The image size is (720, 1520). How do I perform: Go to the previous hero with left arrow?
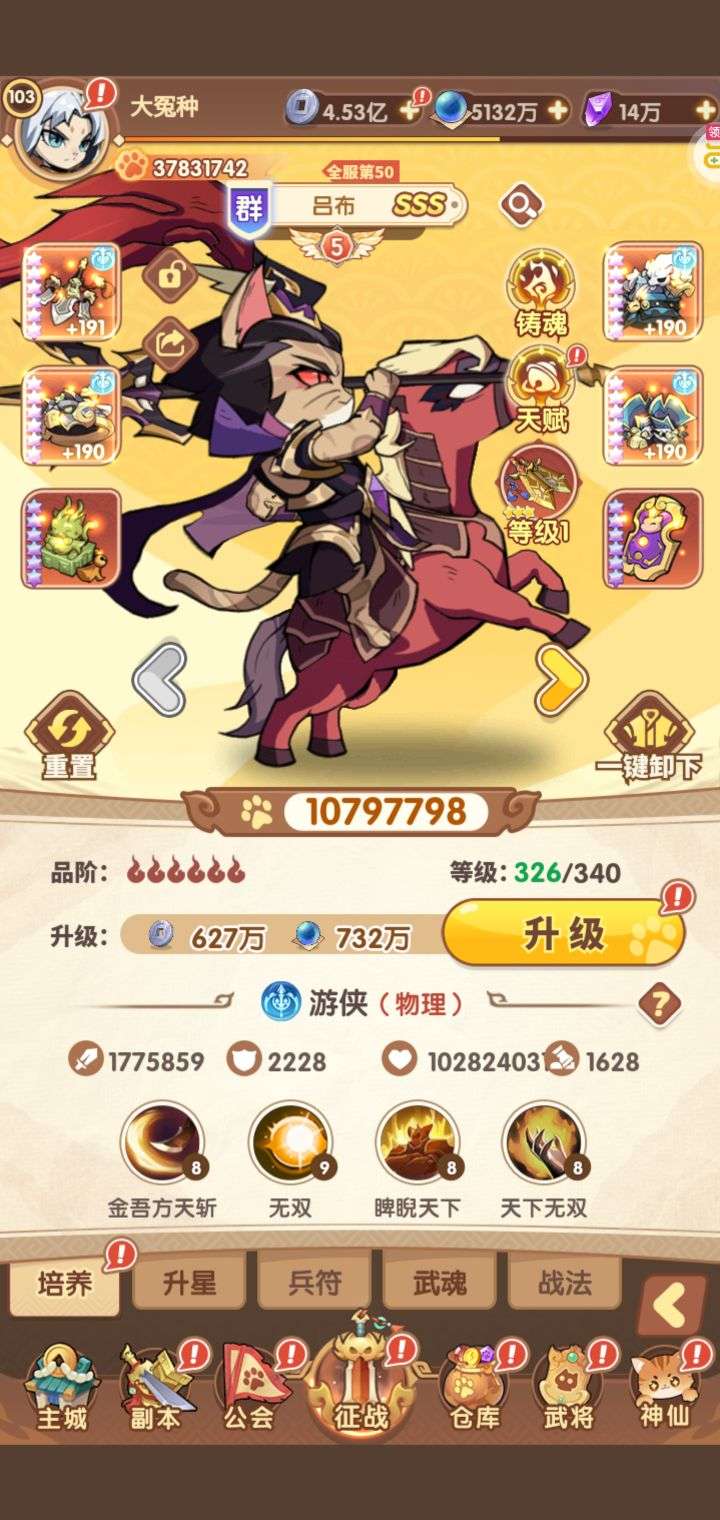click(160, 681)
